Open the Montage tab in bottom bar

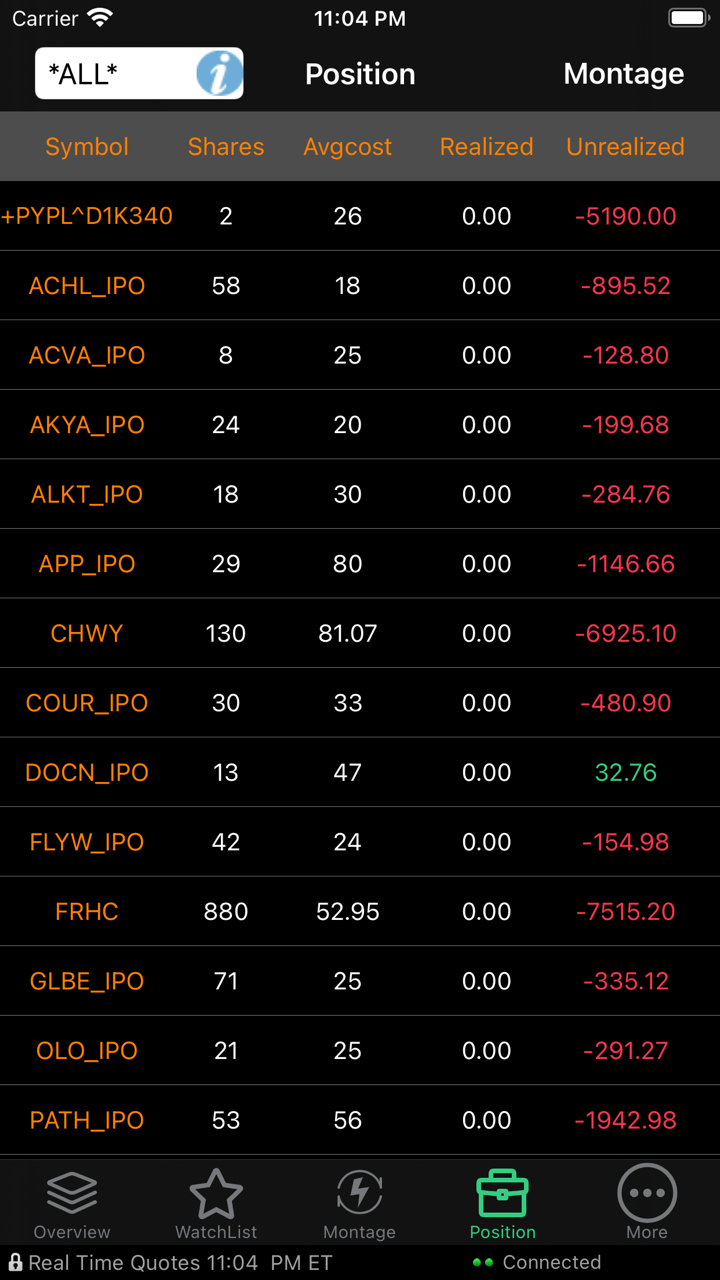click(359, 1203)
